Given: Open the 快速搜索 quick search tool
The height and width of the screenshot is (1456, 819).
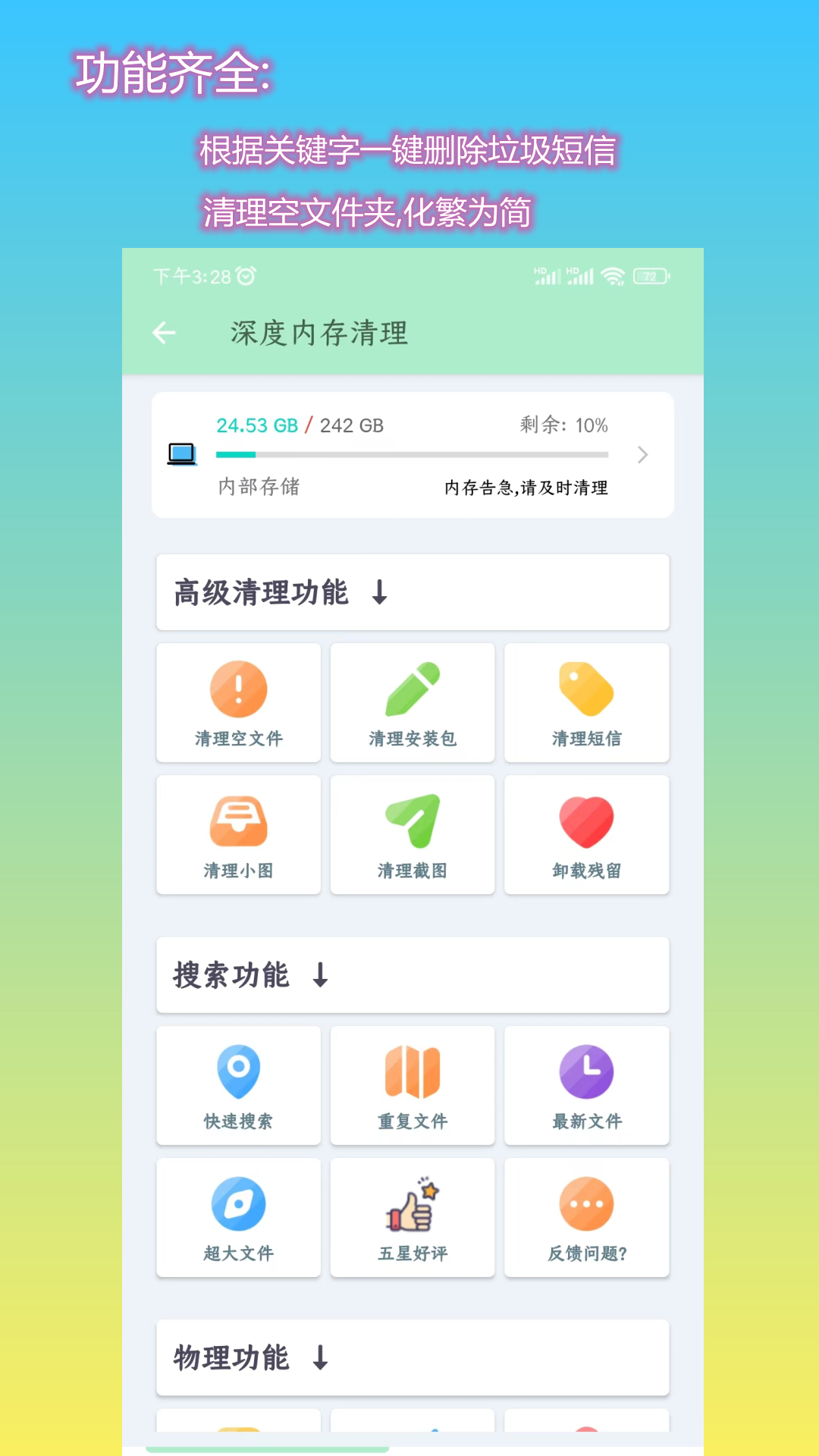Looking at the screenshot, I should [238, 1084].
